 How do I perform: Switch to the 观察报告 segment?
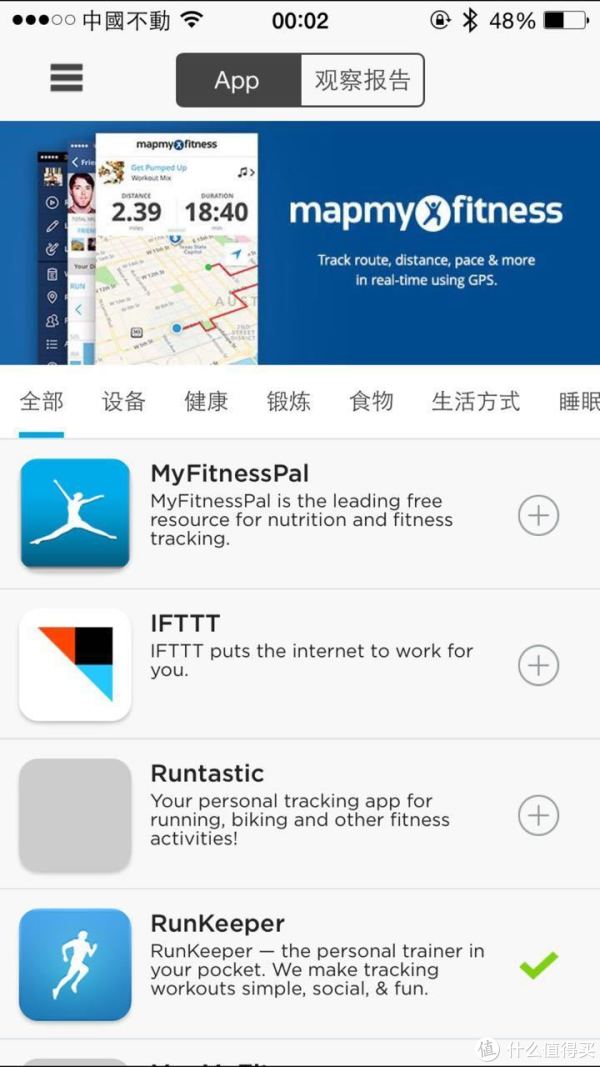pyautogui.click(x=363, y=80)
